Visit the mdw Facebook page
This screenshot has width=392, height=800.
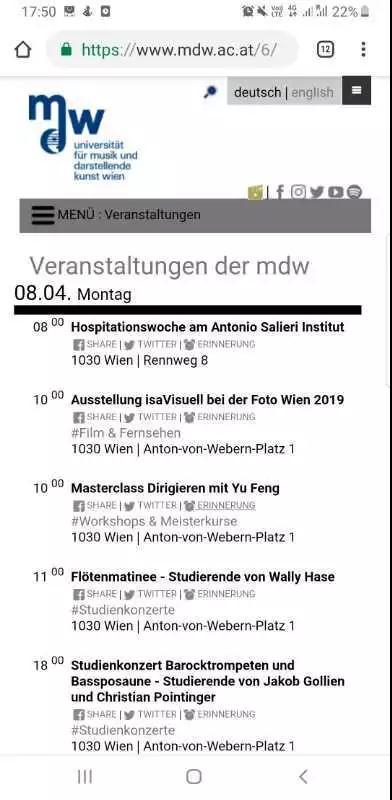280,192
